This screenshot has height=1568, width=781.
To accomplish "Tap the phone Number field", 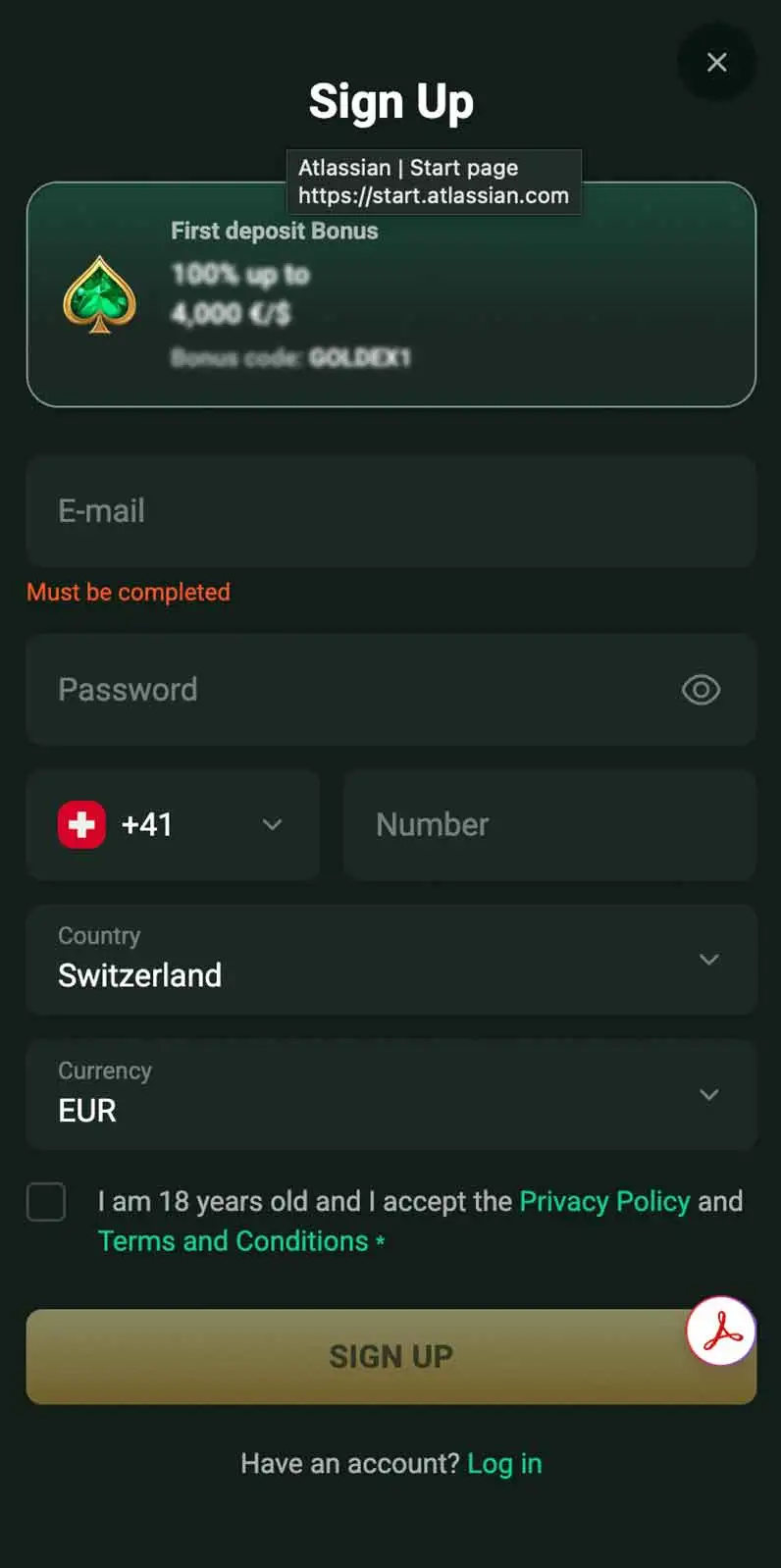I will pyautogui.click(x=550, y=824).
